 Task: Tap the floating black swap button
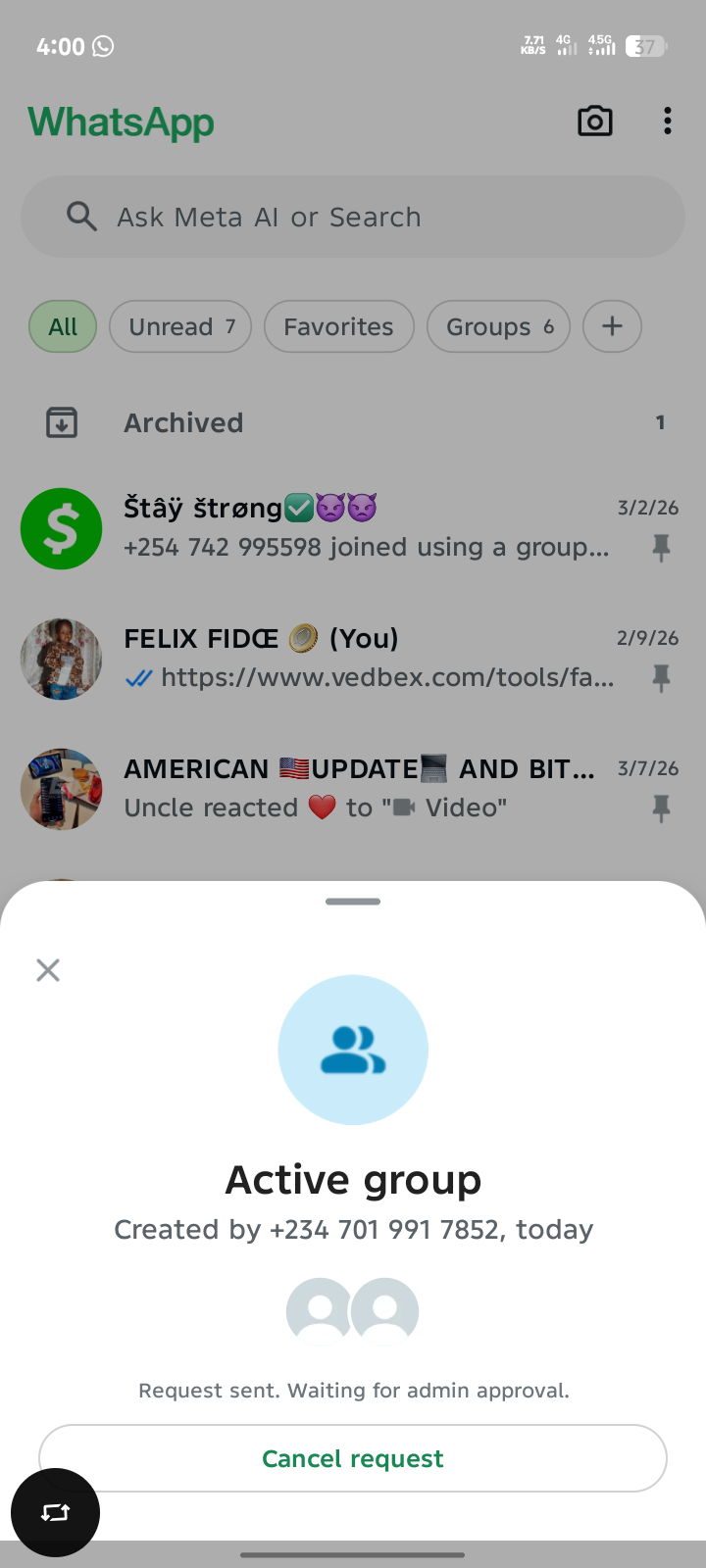coord(55,1512)
